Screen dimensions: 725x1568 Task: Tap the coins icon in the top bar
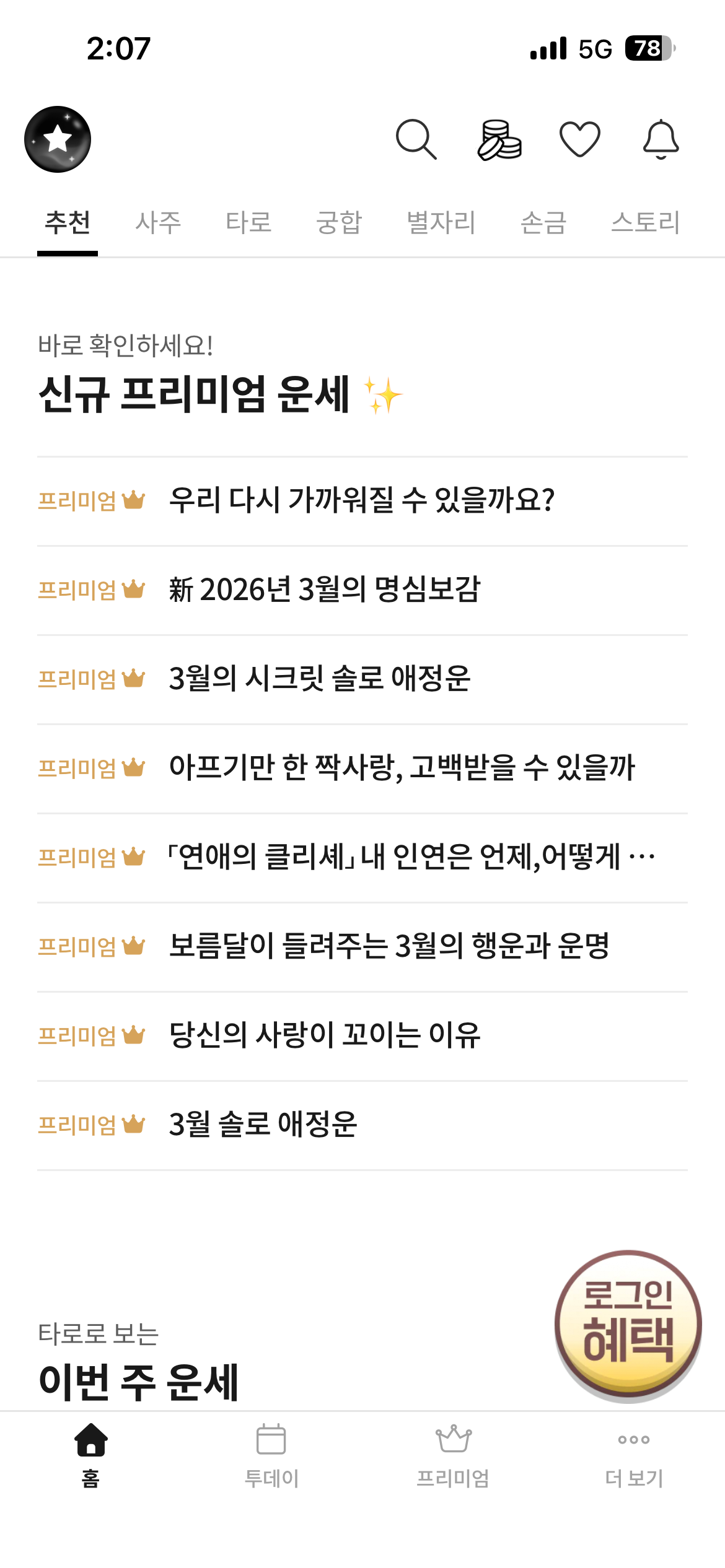tap(499, 140)
